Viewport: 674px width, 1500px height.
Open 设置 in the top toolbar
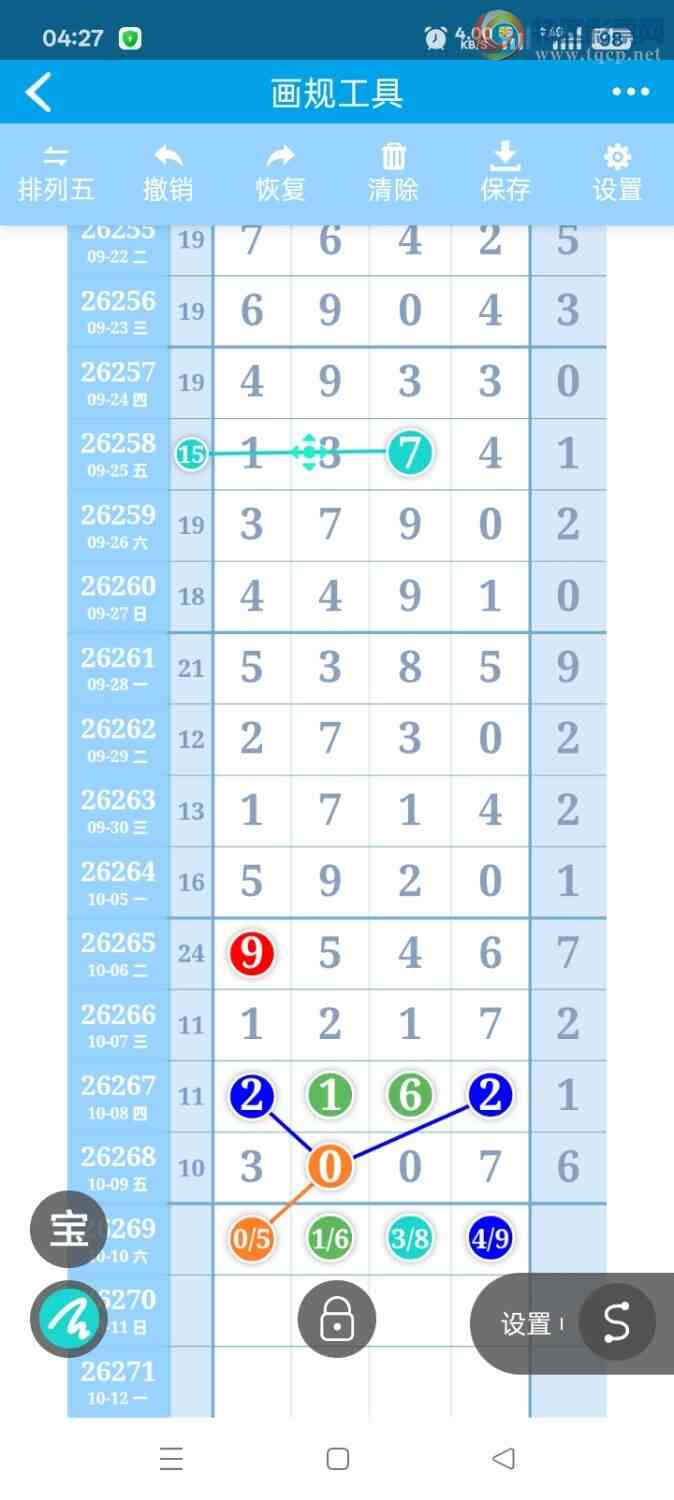[617, 173]
